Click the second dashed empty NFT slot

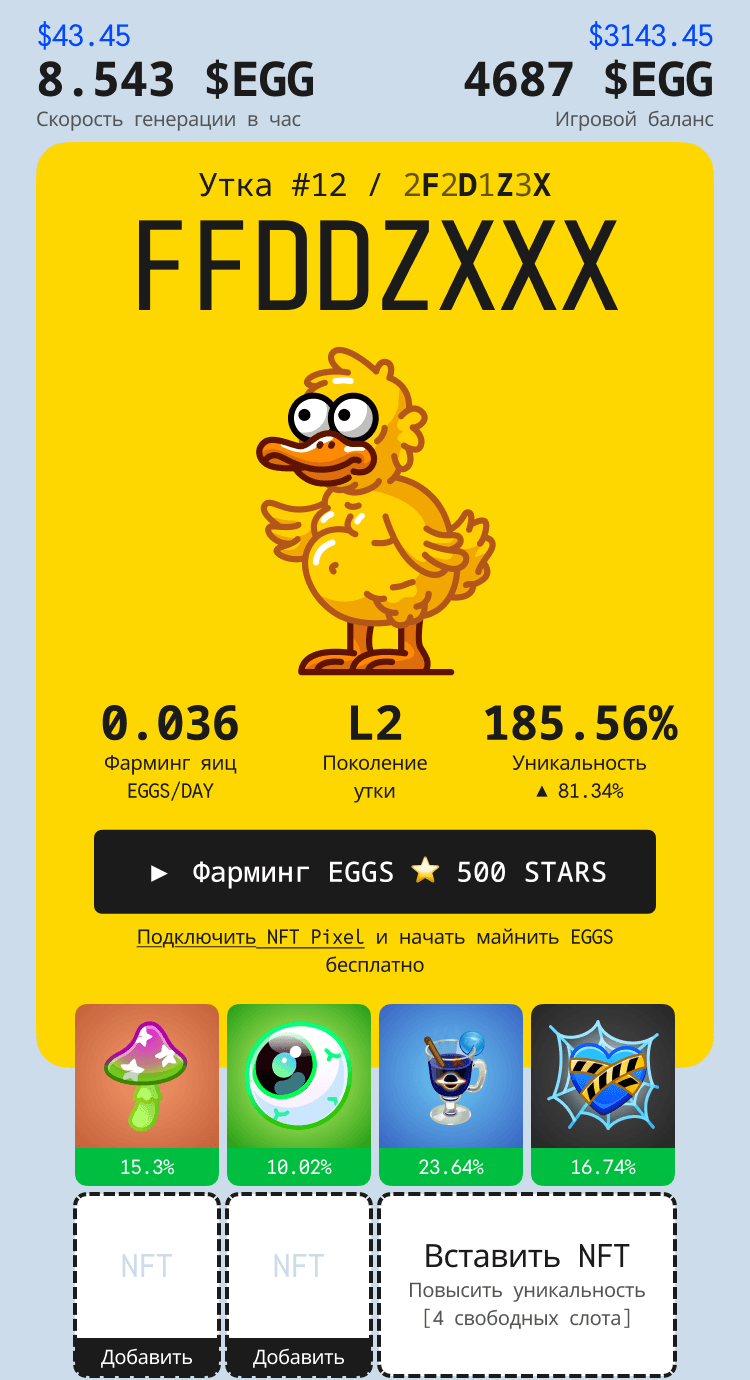point(297,1265)
